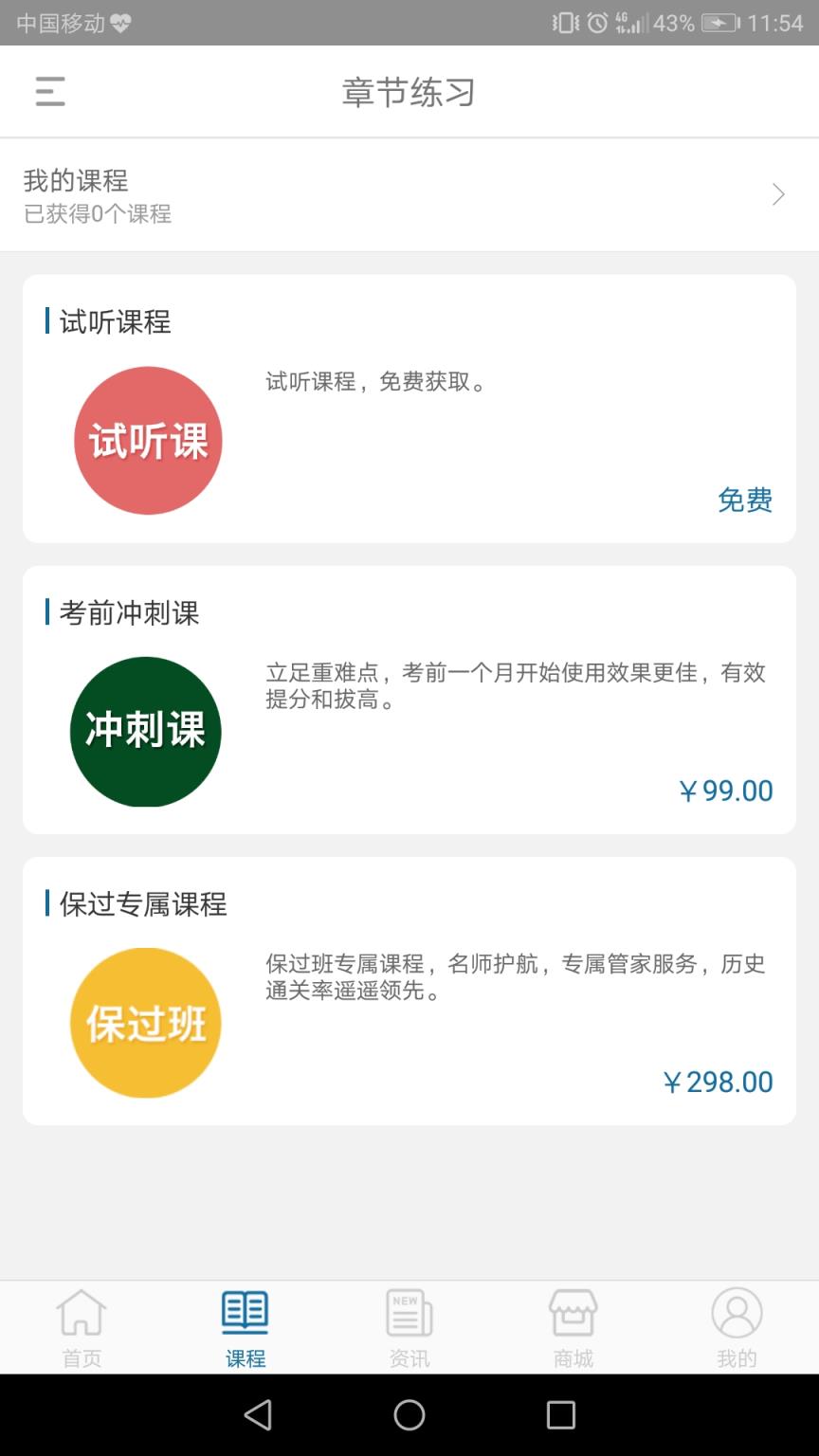
Task: Tap the 免费 free link on trial course
Action: [746, 500]
